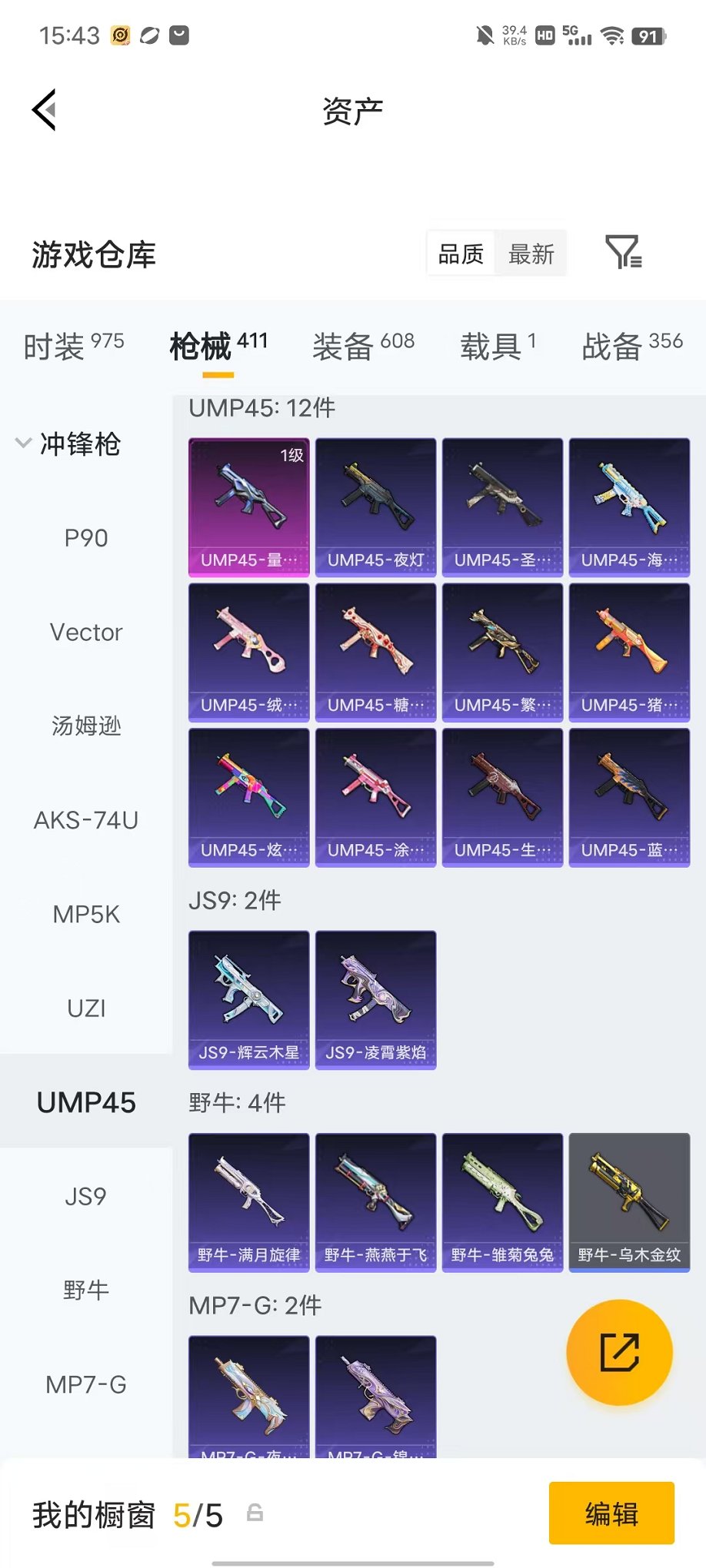Select P90 in the weapon list
Image resolution: width=706 pixels, height=1568 pixels.
click(x=86, y=538)
